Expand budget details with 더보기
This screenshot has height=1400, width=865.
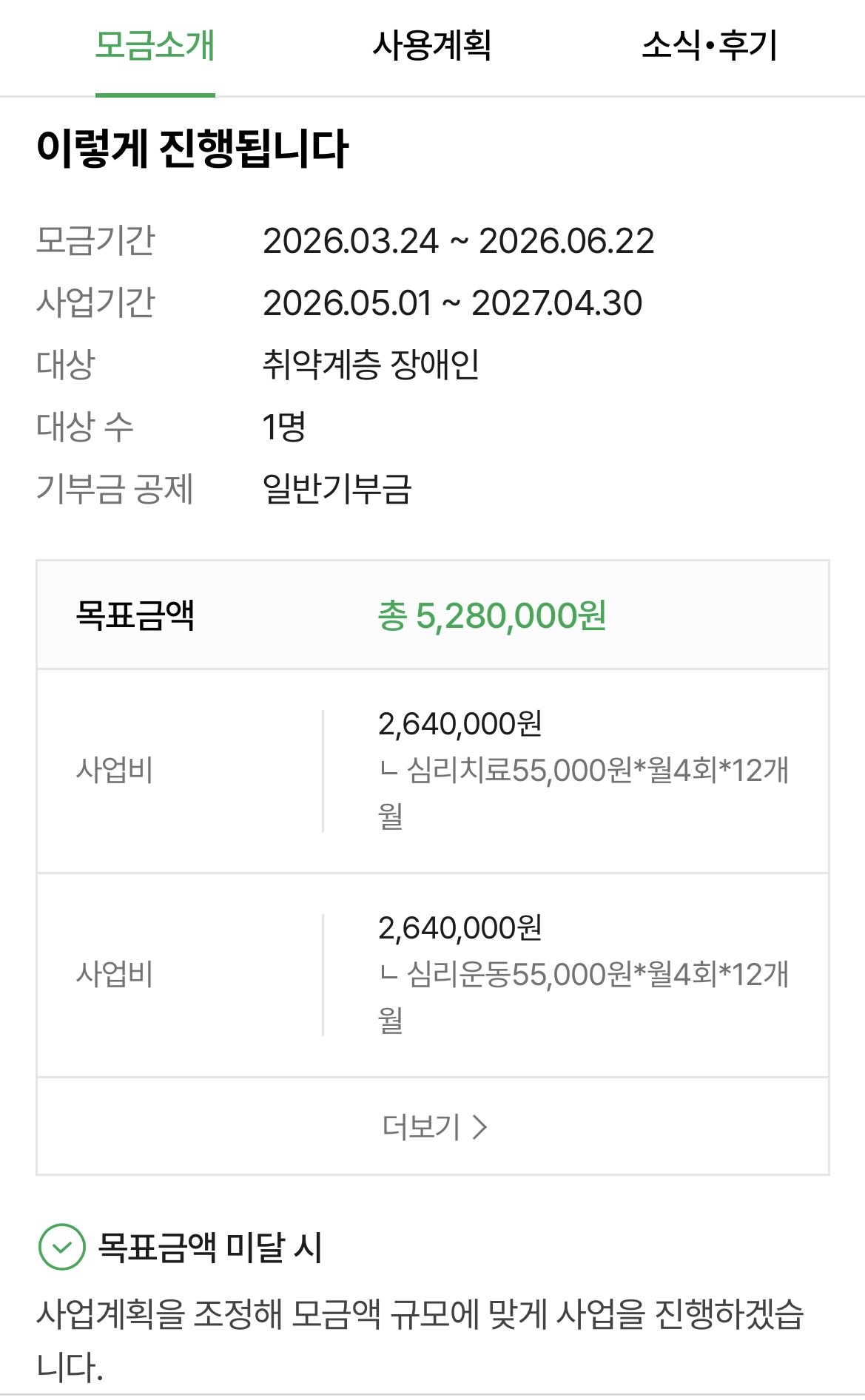(434, 1126)
